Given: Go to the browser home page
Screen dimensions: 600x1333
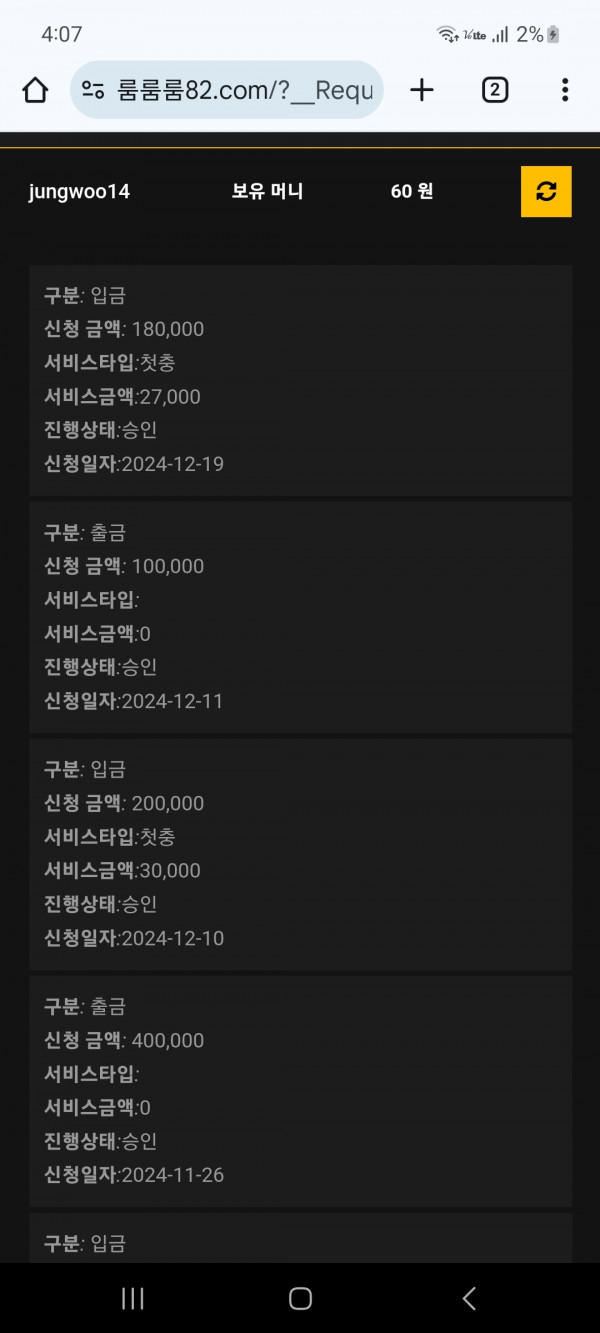Looking at the screenshot, I should pyautogui.click(x=35, y=91).
